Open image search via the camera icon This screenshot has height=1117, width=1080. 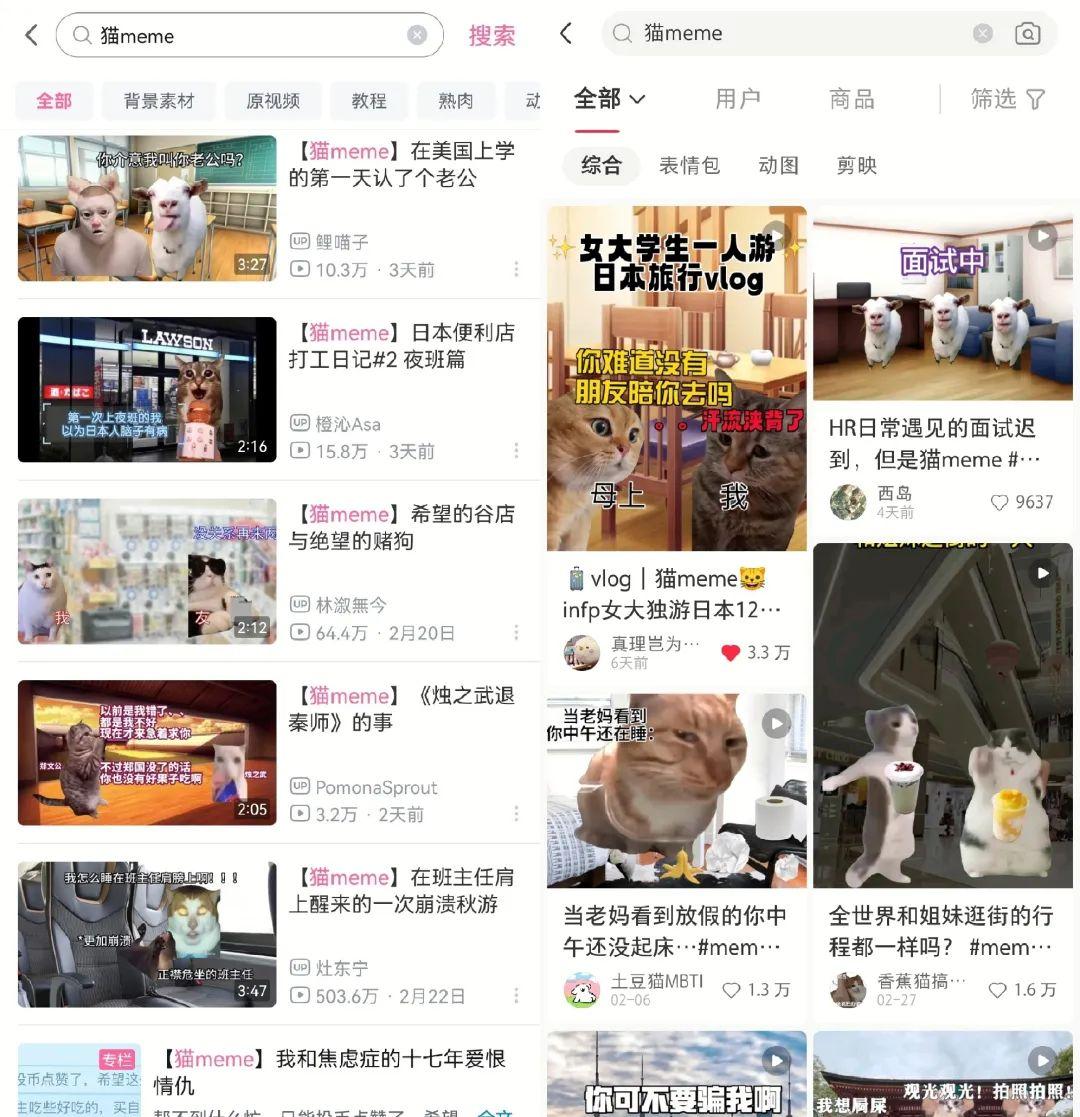tap(1028, 33)
